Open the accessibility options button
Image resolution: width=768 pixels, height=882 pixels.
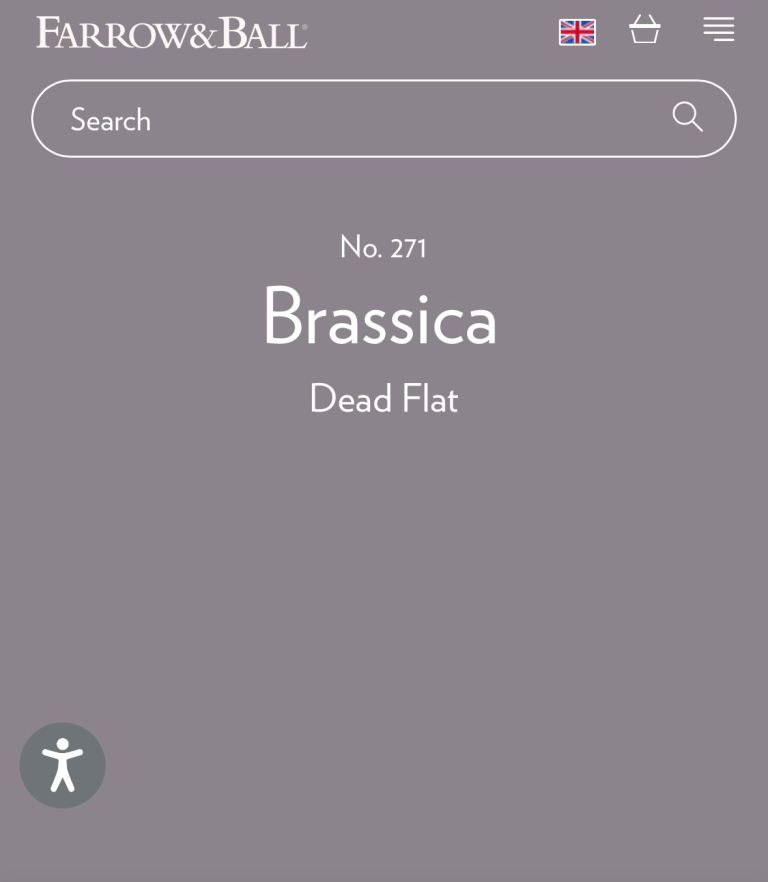tap(62, 765)
